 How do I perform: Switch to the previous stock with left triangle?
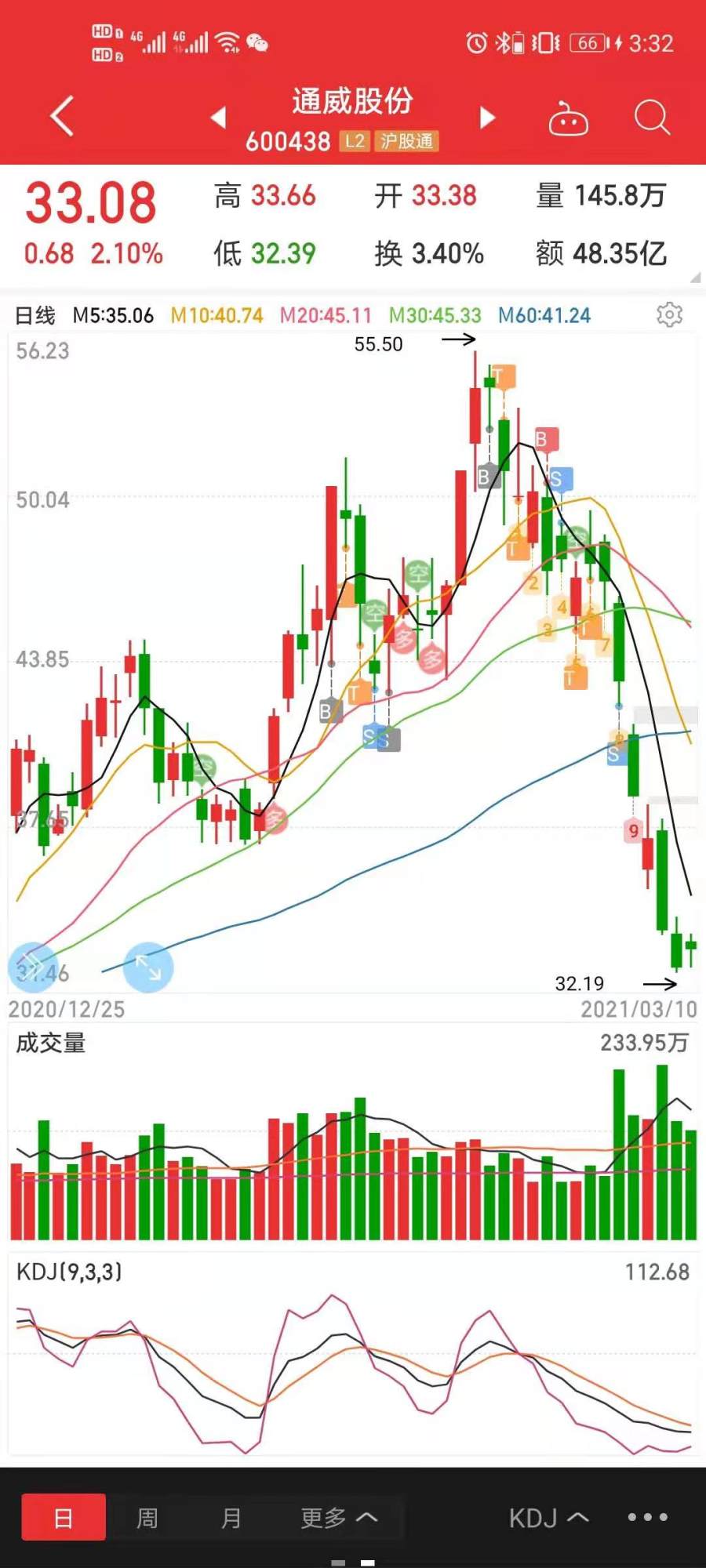[x=219, y=118]
